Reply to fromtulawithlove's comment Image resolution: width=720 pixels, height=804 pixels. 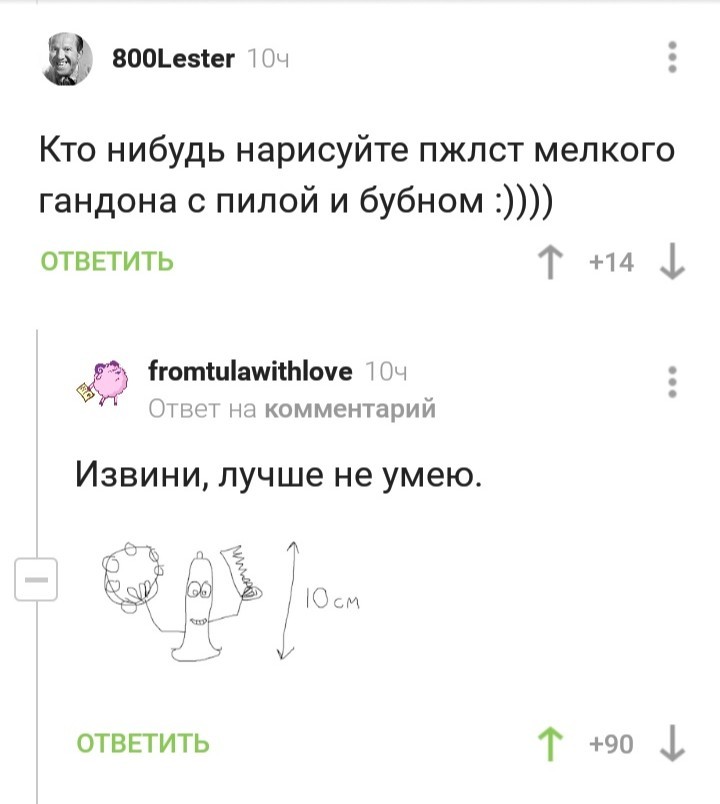coord(143,744)
